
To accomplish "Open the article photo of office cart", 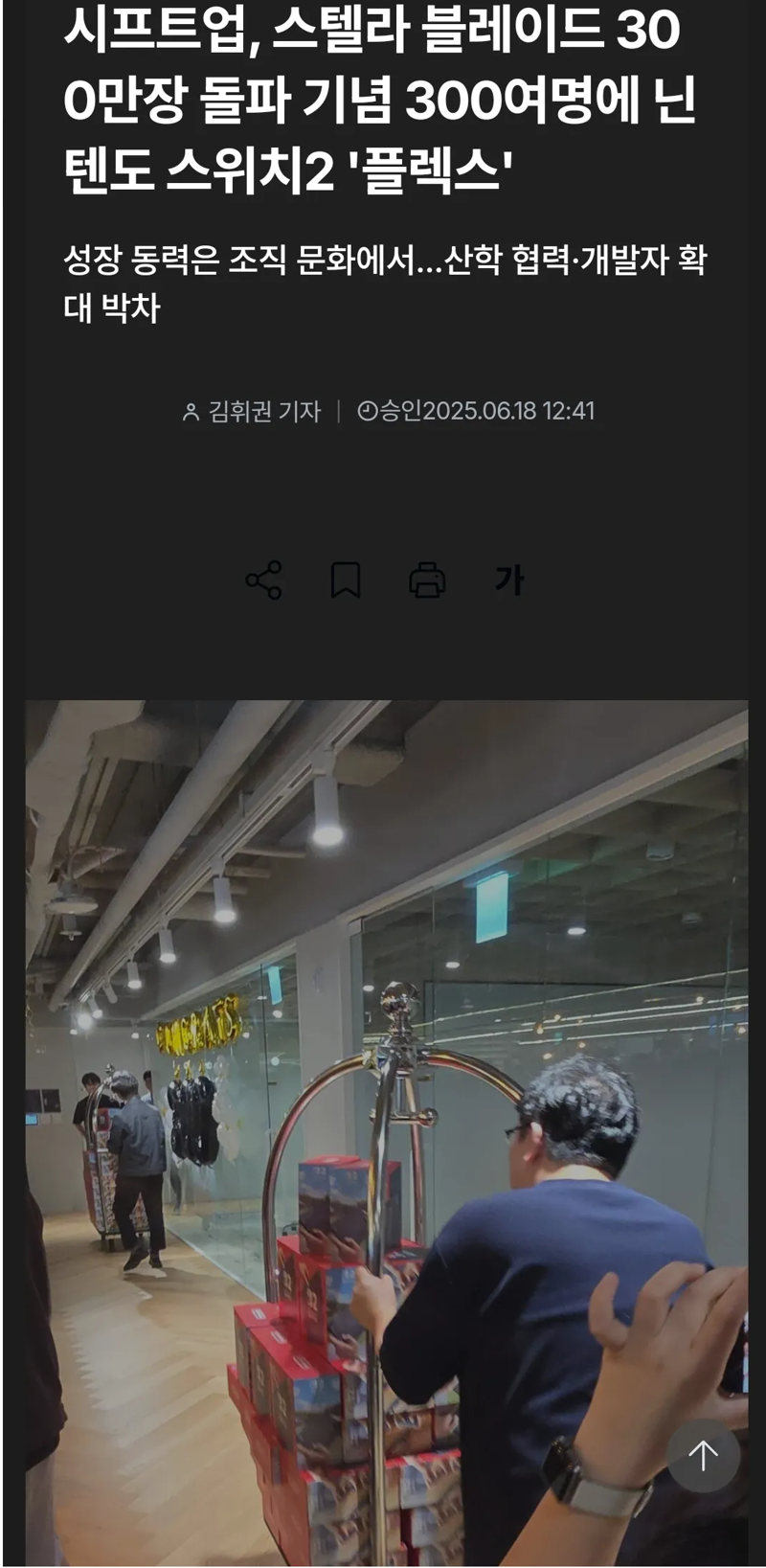I will pos(386,1130).
